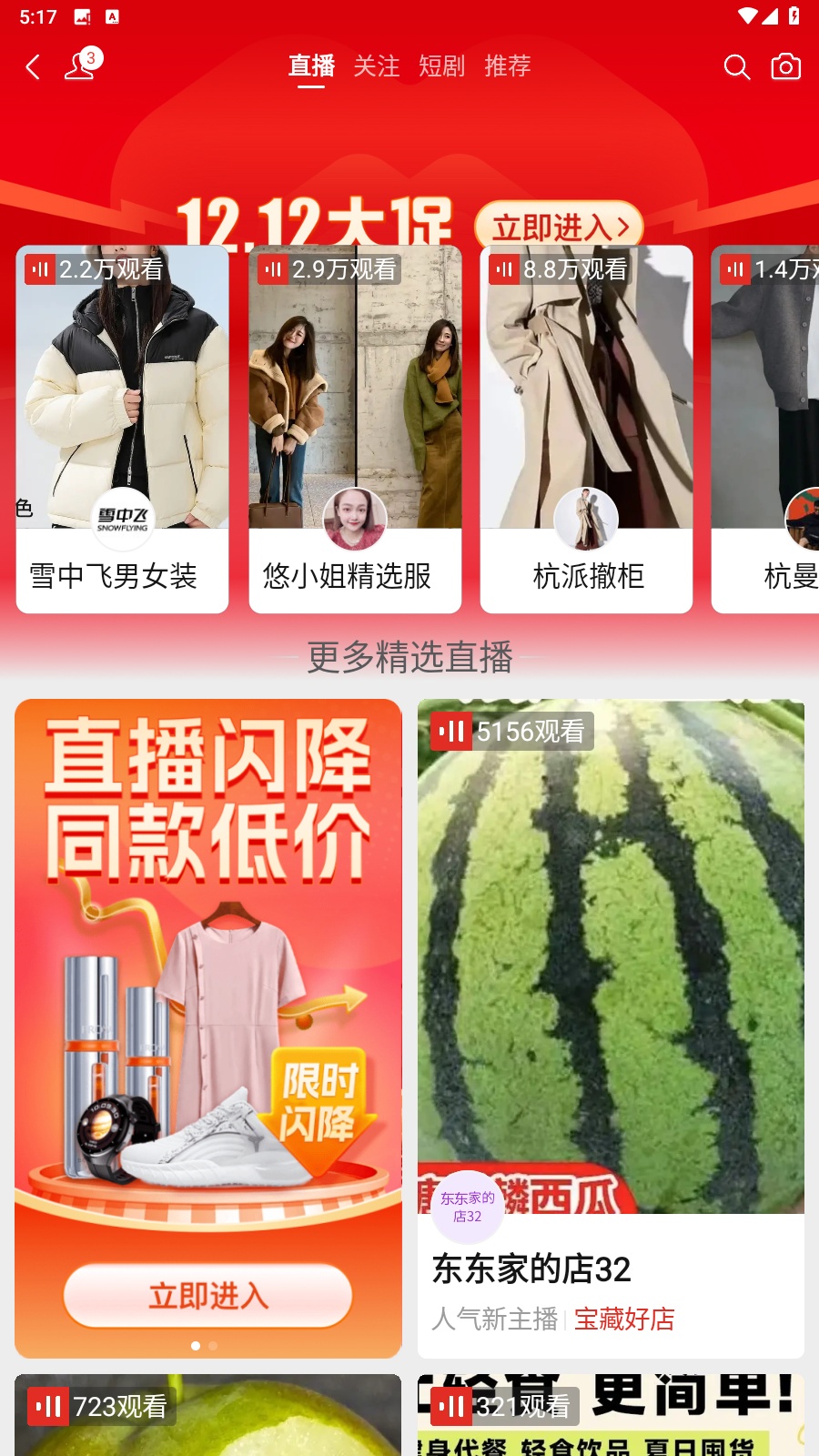The height and width of the screenshot is (1456, 819).
Task: Tap 立即进入 next to 12.12大促
Action: 560,227
